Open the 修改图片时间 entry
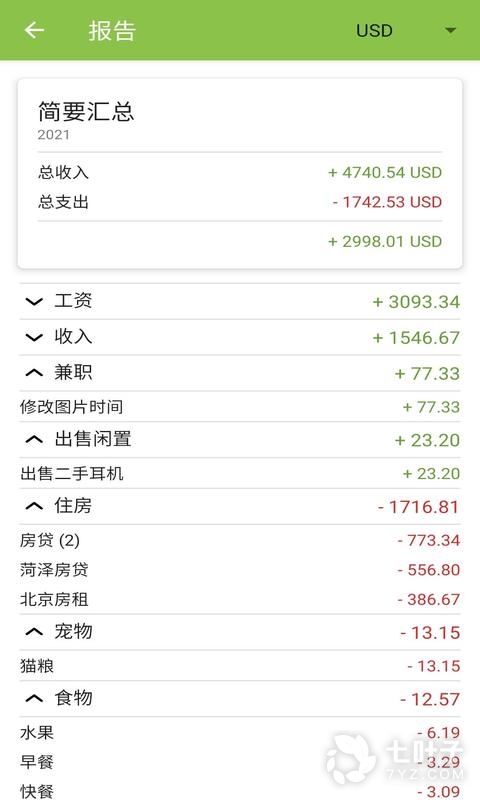The width and height of the screenshot is (480, 800). pyautogui.click(x=240, y=407)
